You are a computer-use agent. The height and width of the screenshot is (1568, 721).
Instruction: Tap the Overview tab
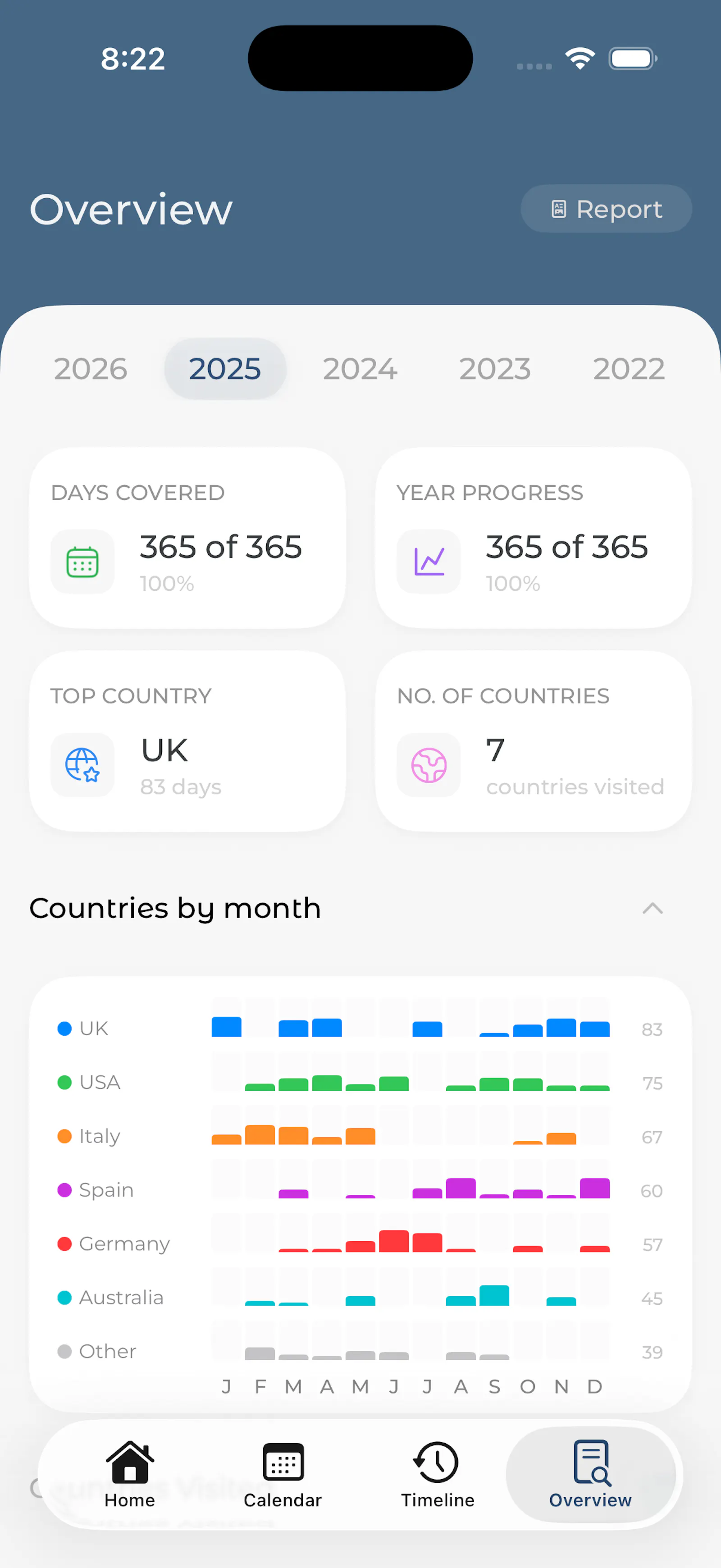(591, 1474)
